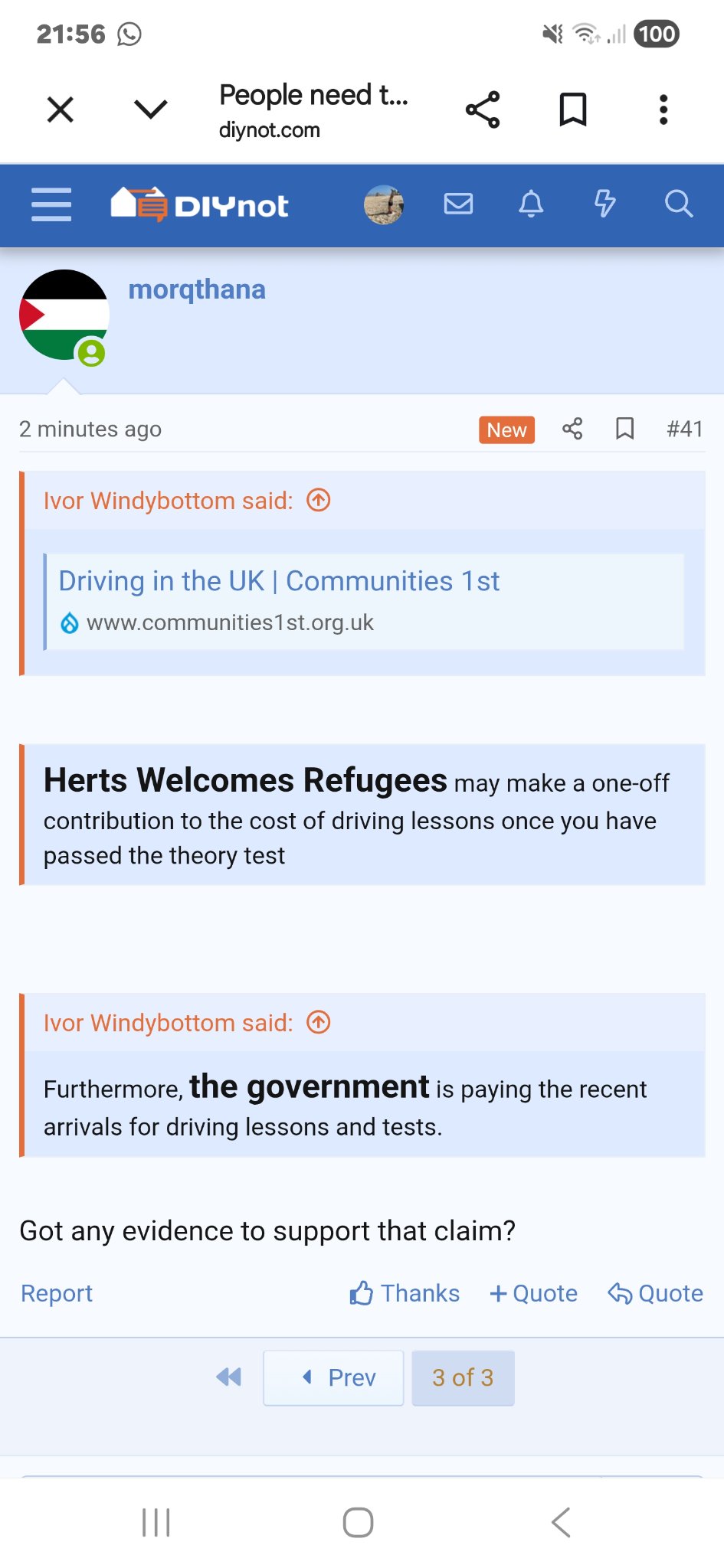Go to the previous page with Prev

(333, 1377)
